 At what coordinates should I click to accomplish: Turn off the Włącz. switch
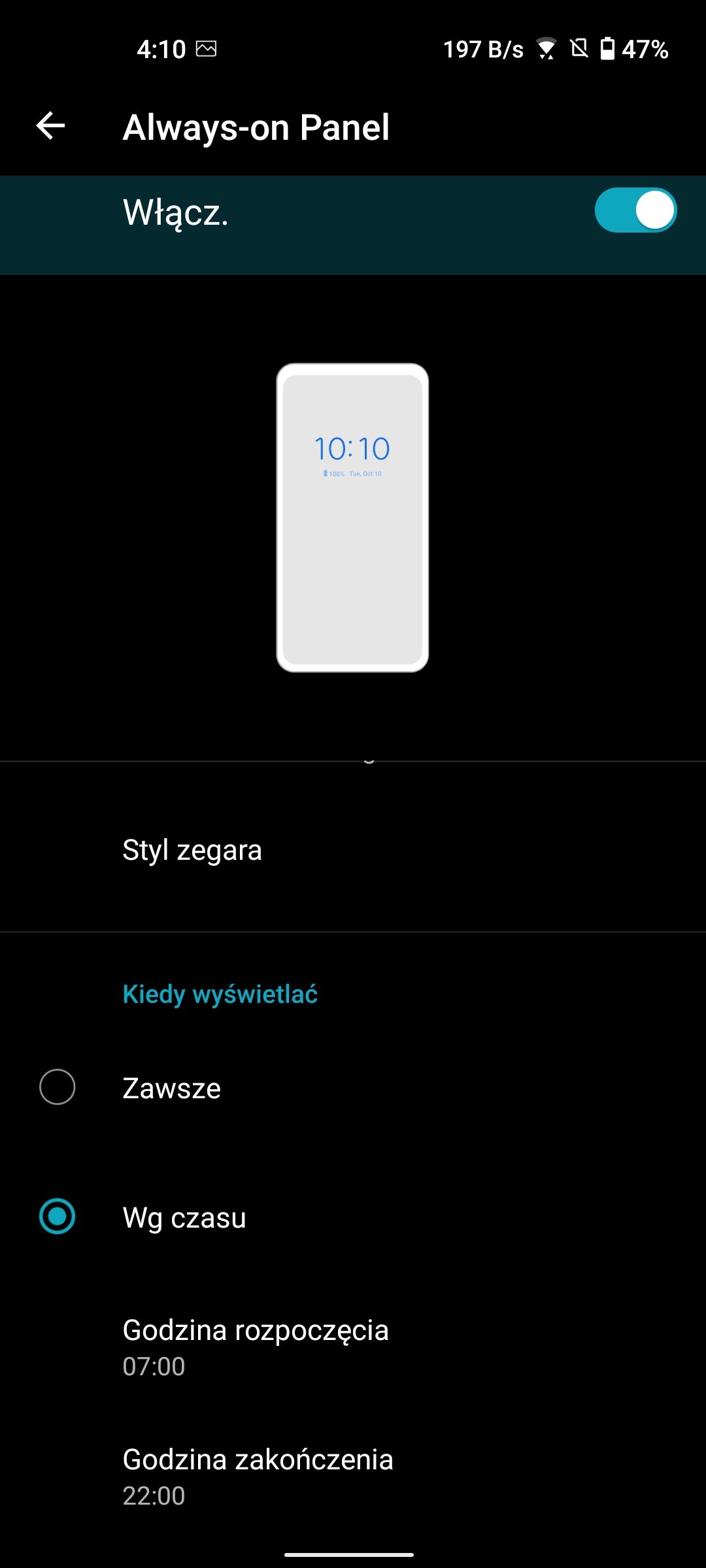coord(635,210)
